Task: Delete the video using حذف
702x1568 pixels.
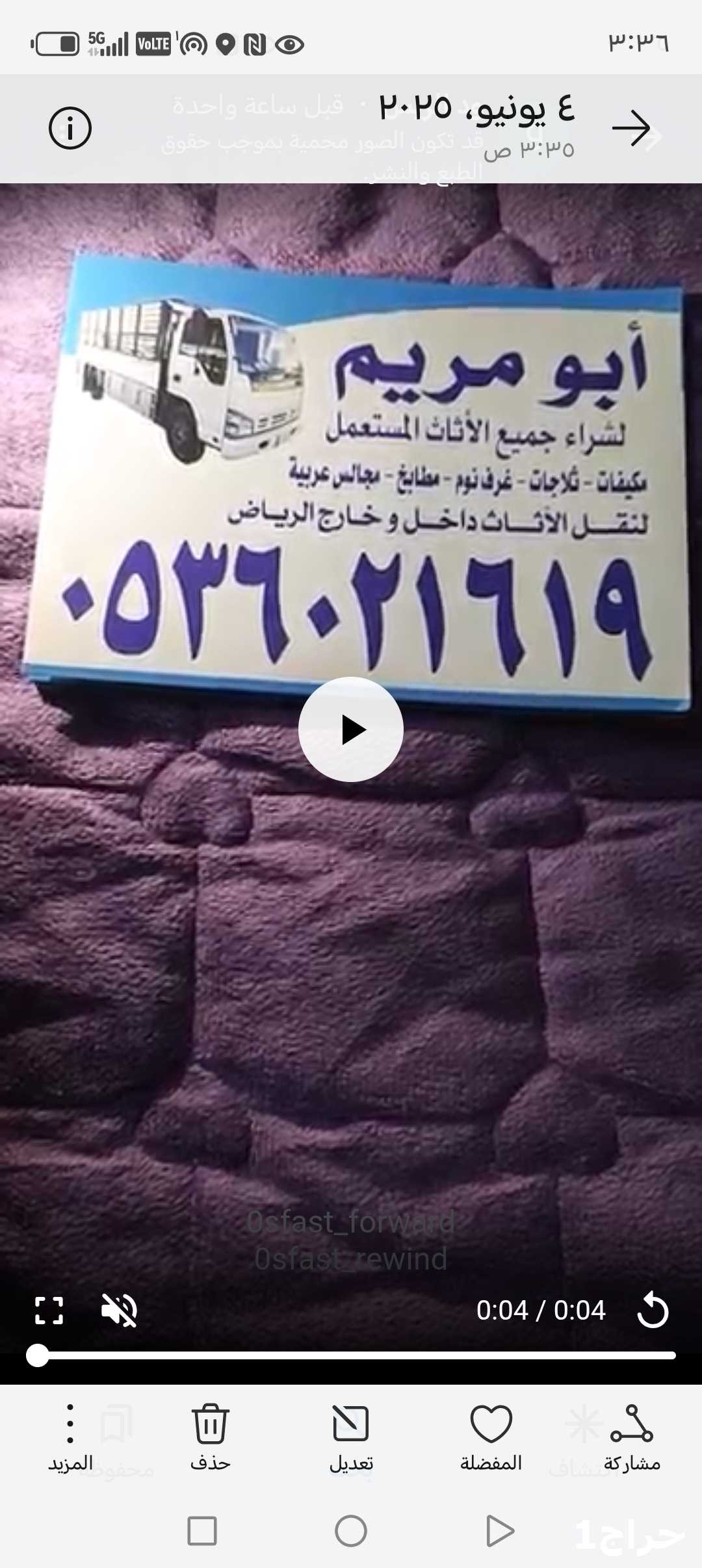Action: pyautogui.click(x=211, y=1438)
